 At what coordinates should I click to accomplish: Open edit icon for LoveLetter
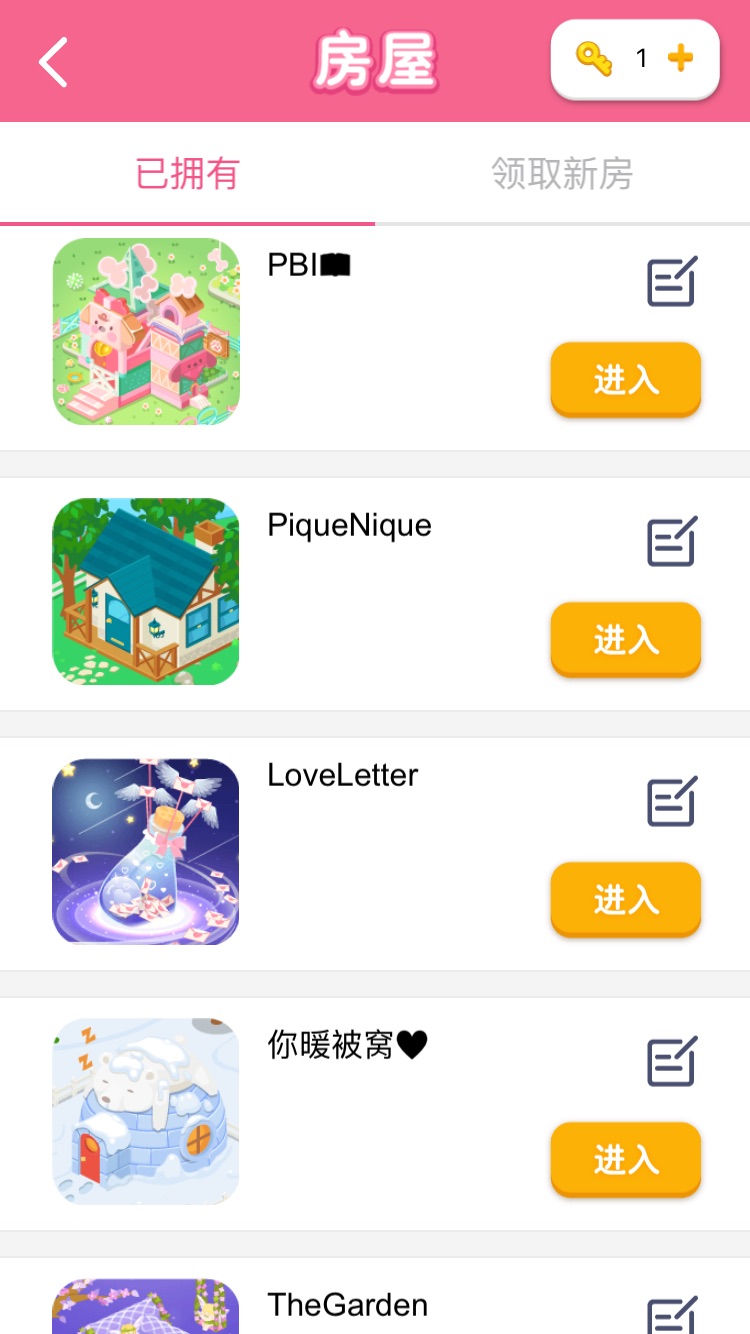tap(671, 802)
